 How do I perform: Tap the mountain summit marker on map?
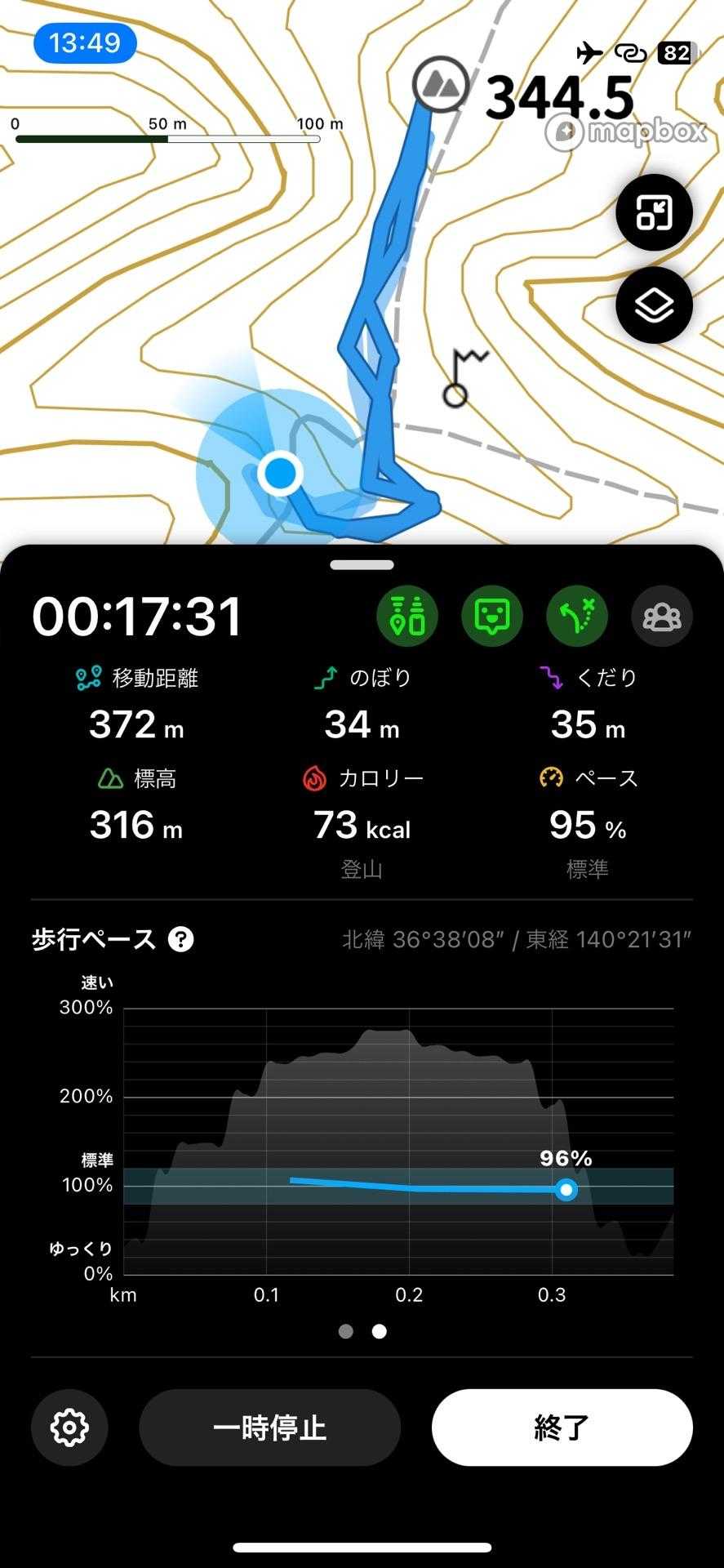pyautogui.click(x=441, y=82)
